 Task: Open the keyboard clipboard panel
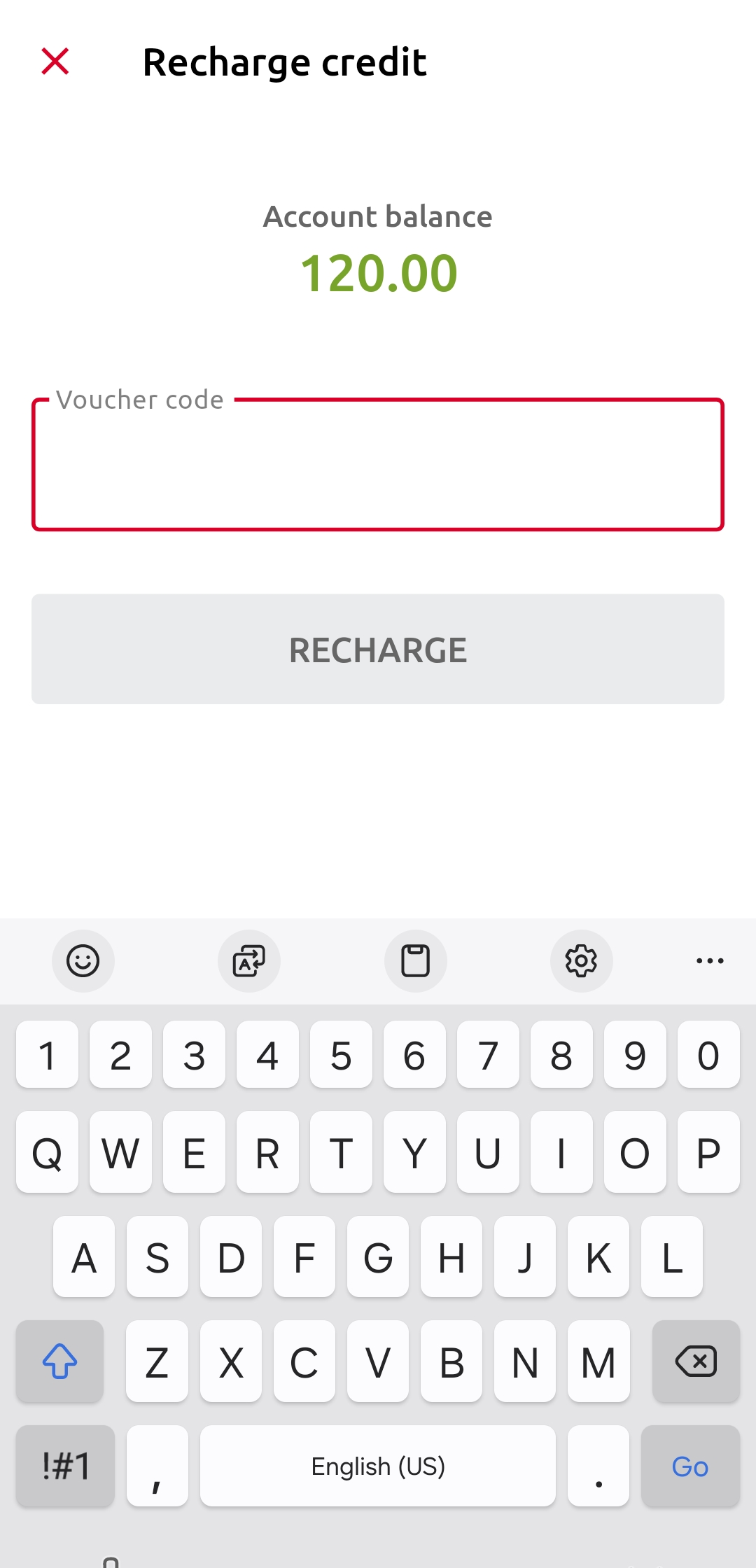click(x=414, y=960)
